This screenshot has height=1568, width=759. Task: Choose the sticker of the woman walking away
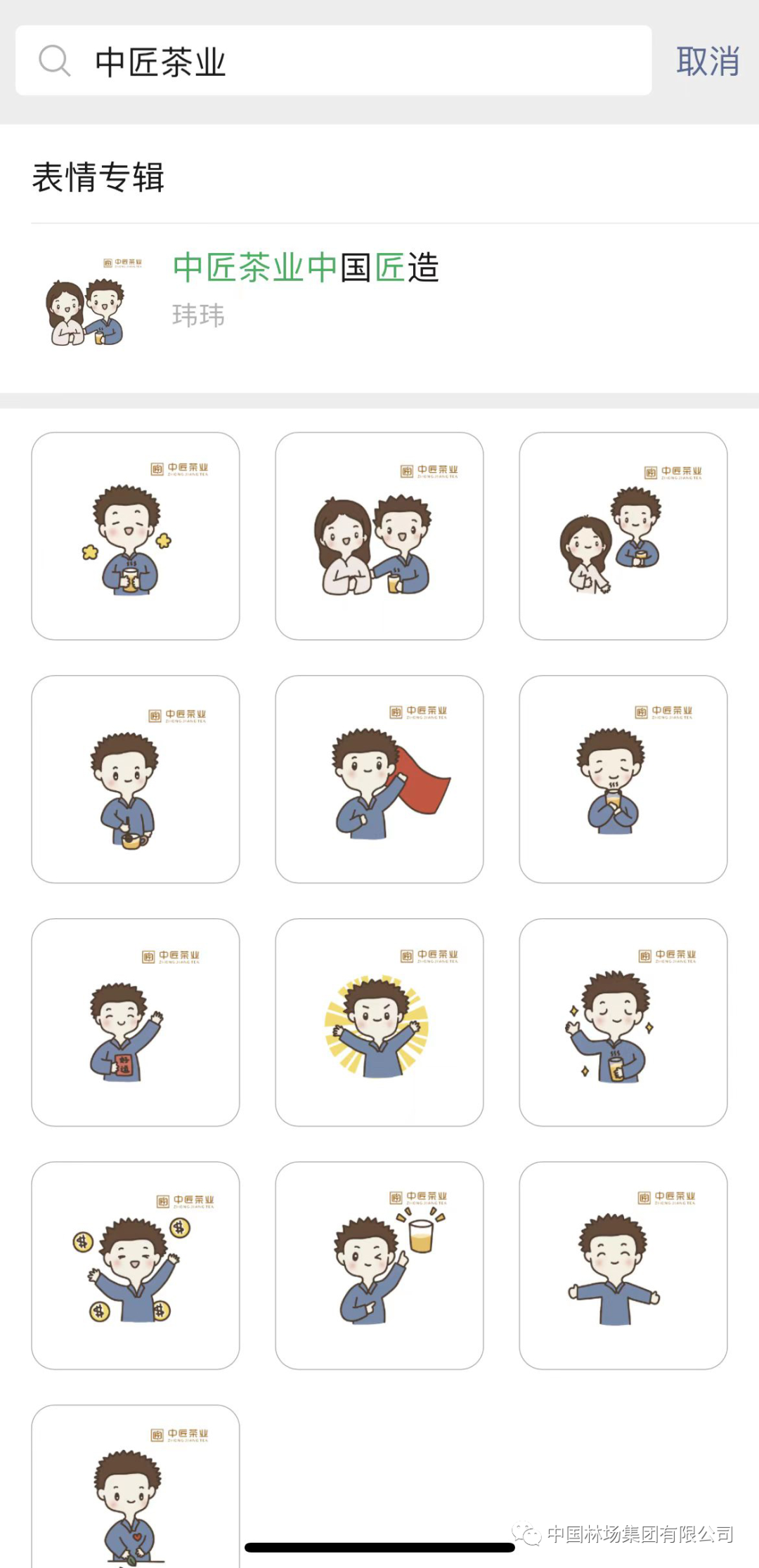623,536
